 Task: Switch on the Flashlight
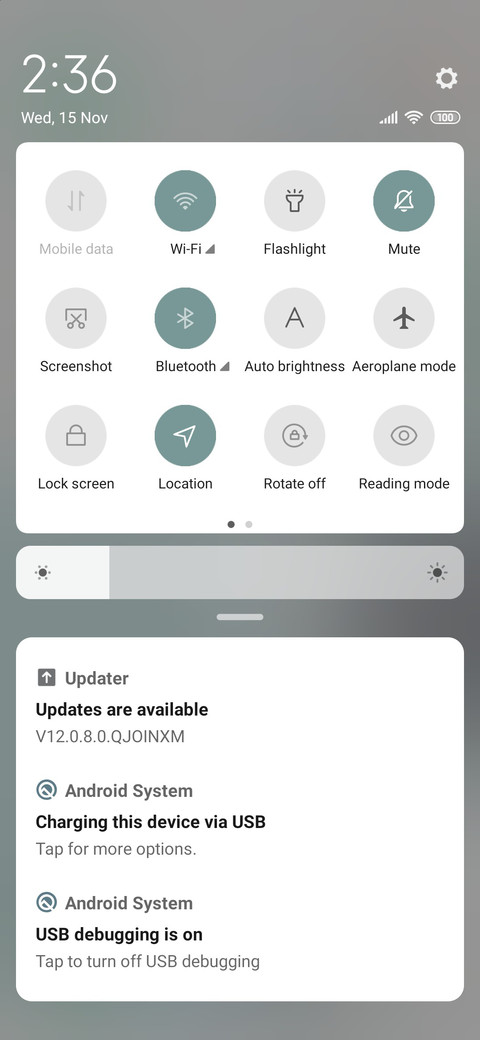click(x=294, y=201)
